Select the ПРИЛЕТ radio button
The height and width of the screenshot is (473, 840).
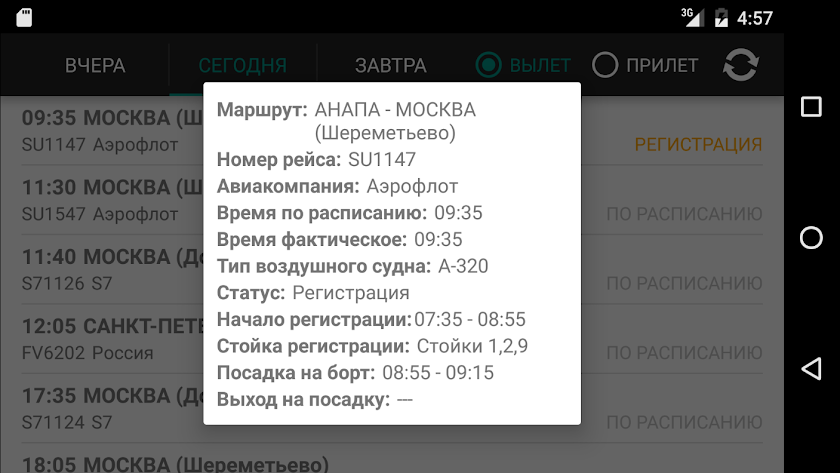click(x=645, y=65)
